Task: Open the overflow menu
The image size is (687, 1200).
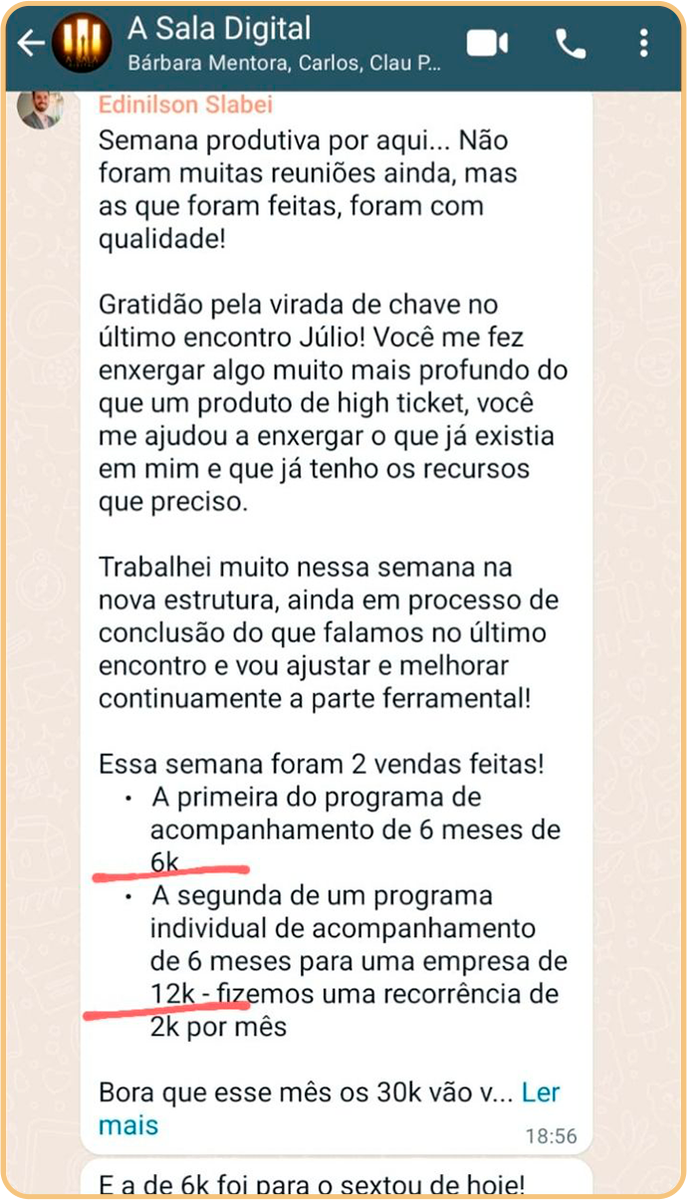Action: coord(644,44)
